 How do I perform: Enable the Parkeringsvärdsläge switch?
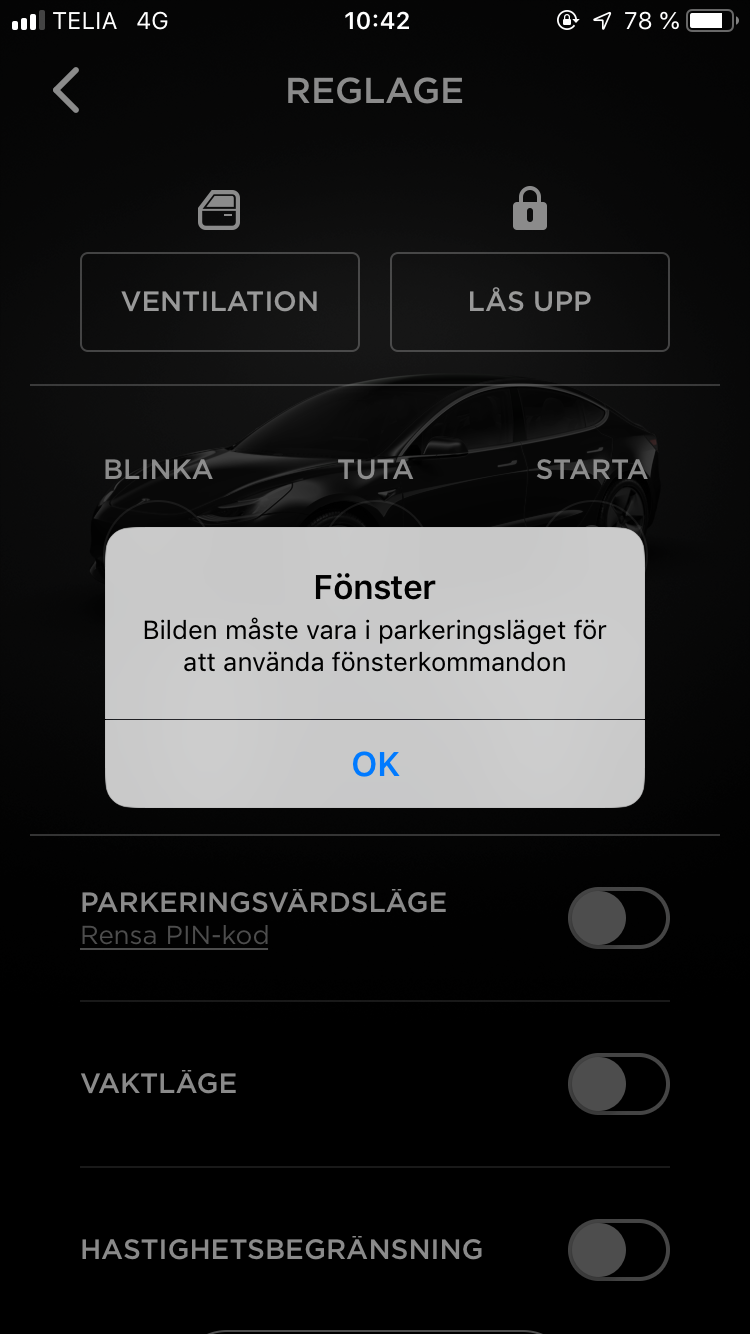618,918
